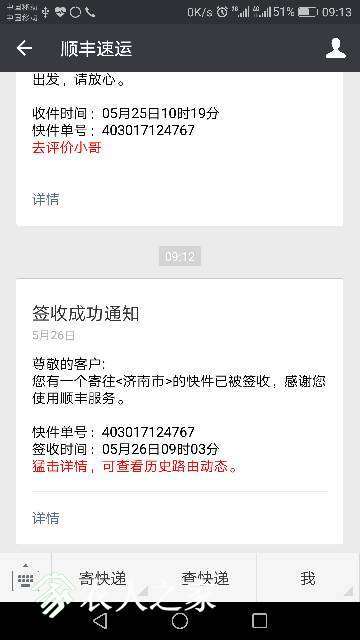Open the recent apps view
This screenshot has width=360, height=640.
259,621
